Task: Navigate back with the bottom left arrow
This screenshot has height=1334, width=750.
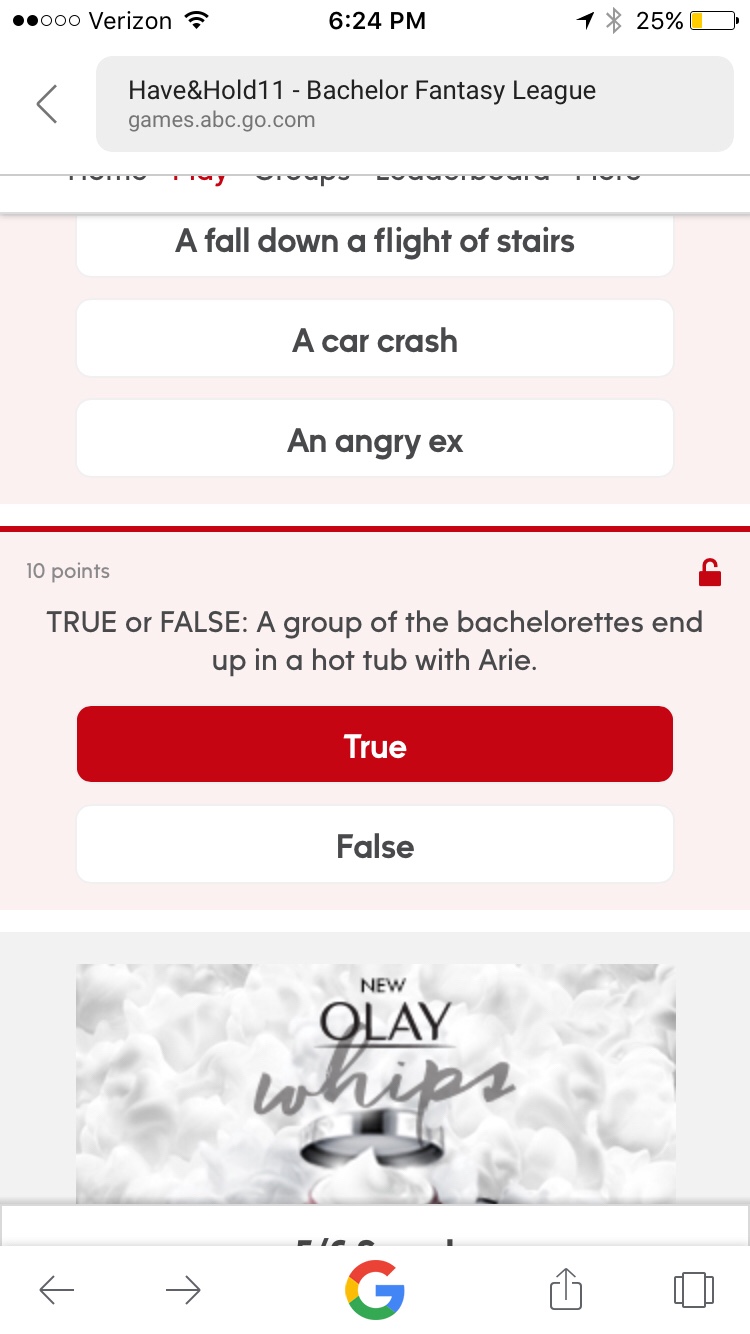Action: click(x=57, y=1290)
